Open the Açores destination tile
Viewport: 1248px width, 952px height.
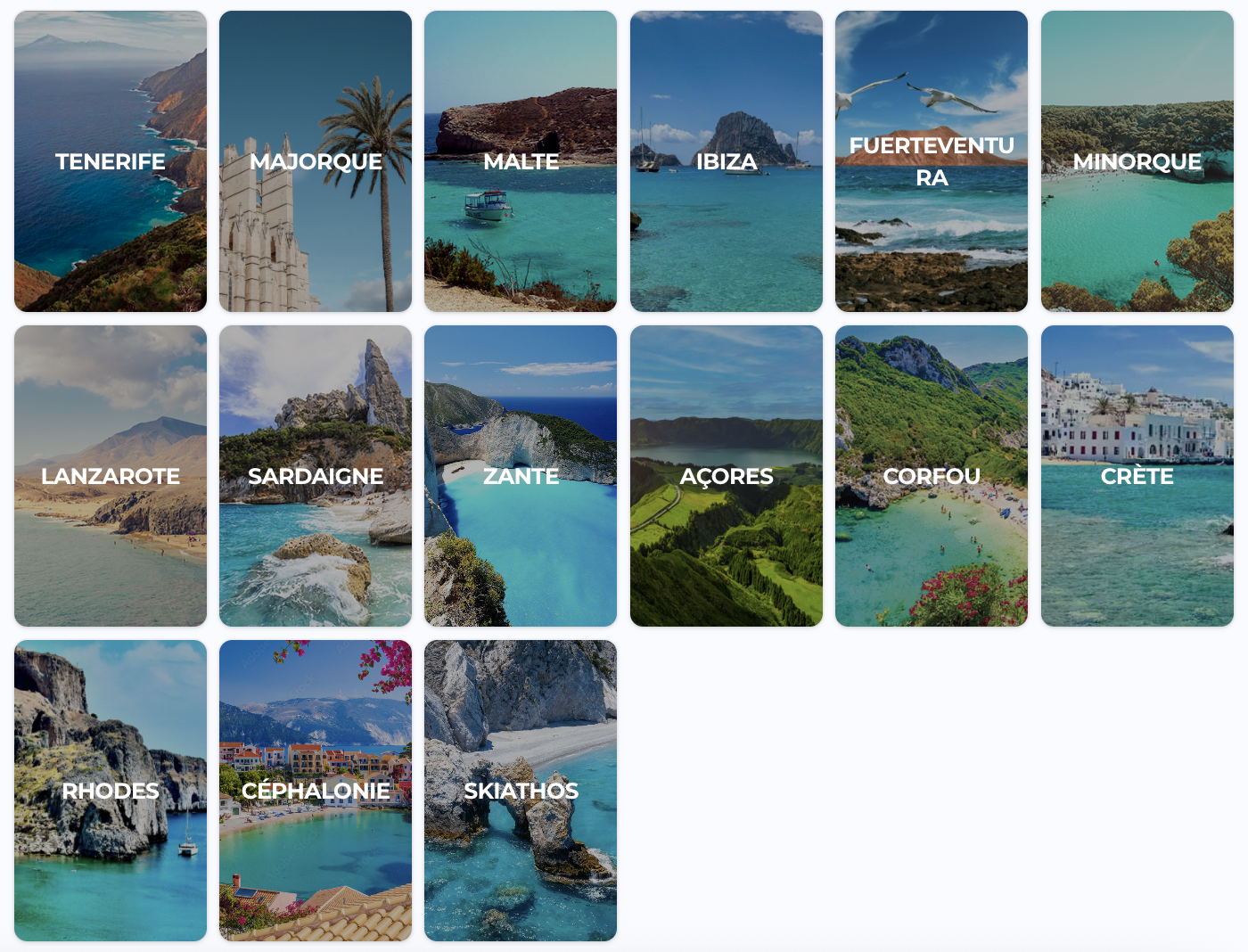726,476
